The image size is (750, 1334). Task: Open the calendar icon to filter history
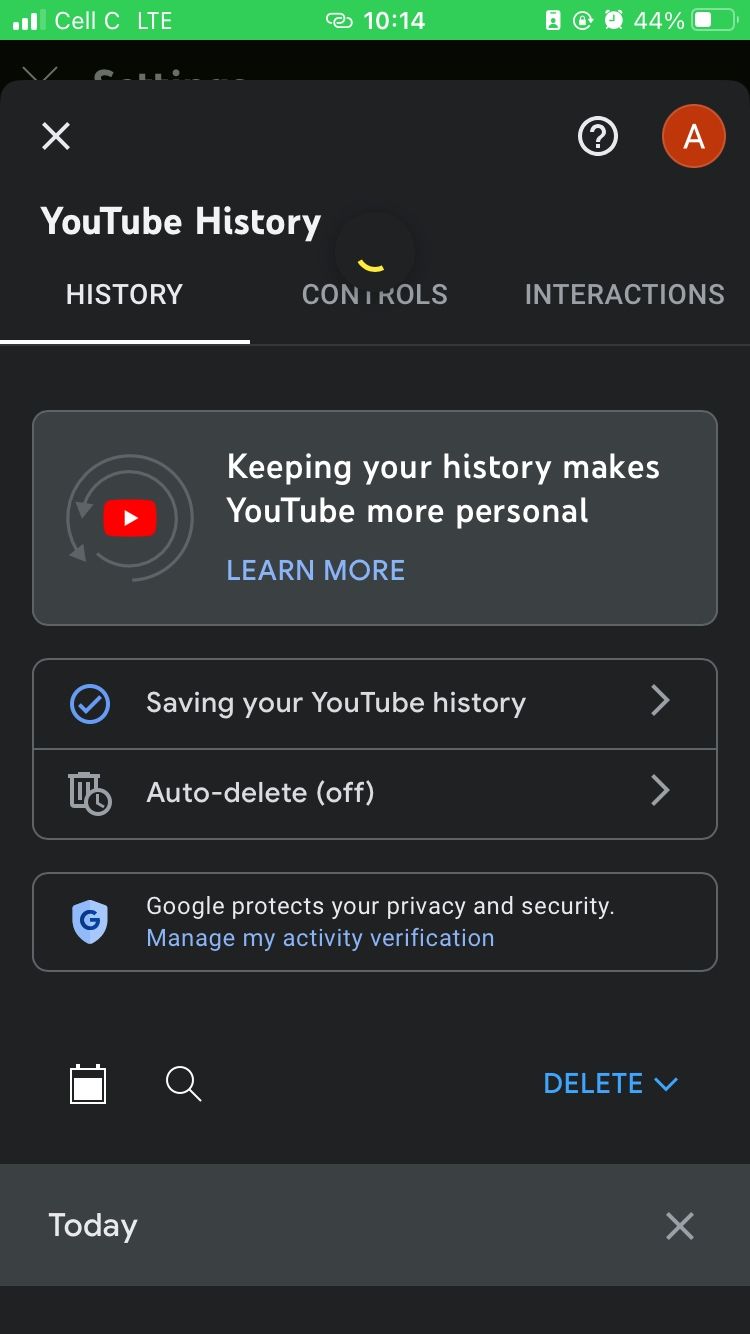pyautogui.click(x=88, y=1083)
